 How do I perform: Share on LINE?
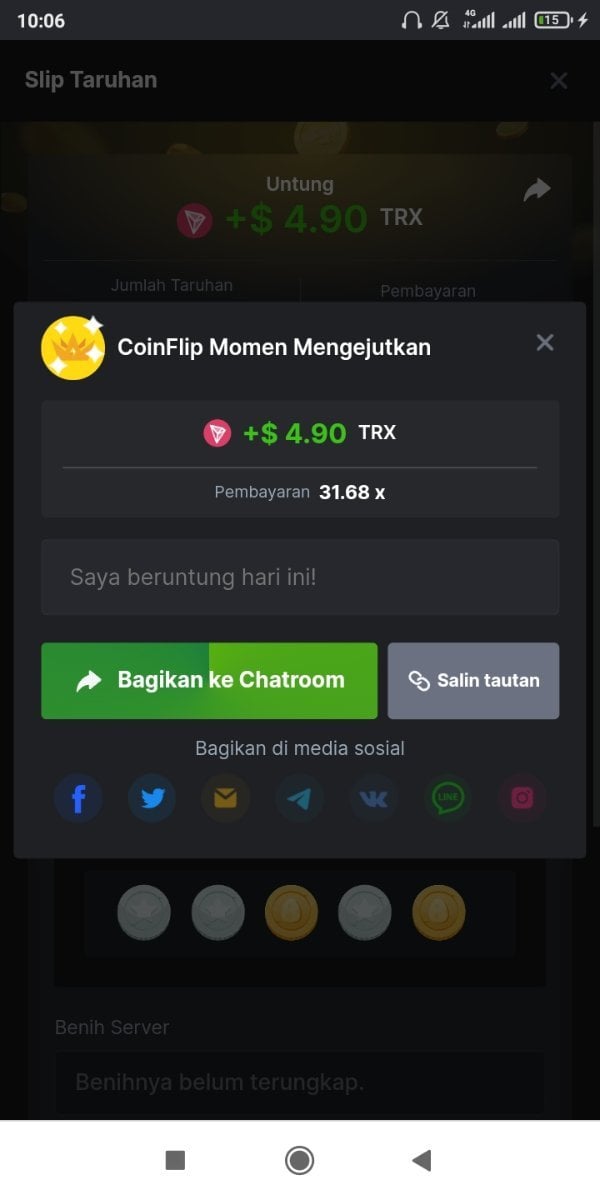coord(448,798)
